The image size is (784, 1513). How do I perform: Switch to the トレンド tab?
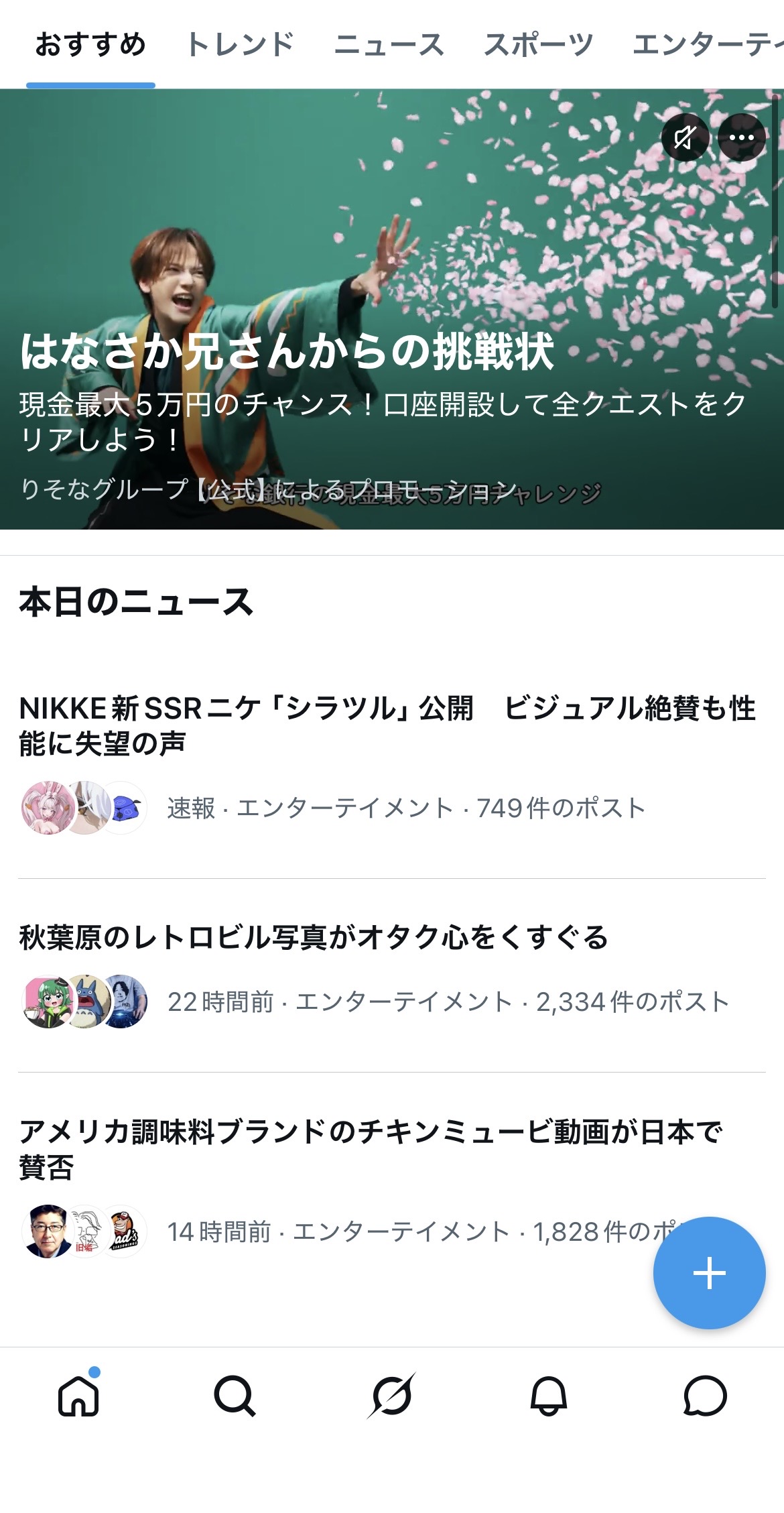point(240,45)
